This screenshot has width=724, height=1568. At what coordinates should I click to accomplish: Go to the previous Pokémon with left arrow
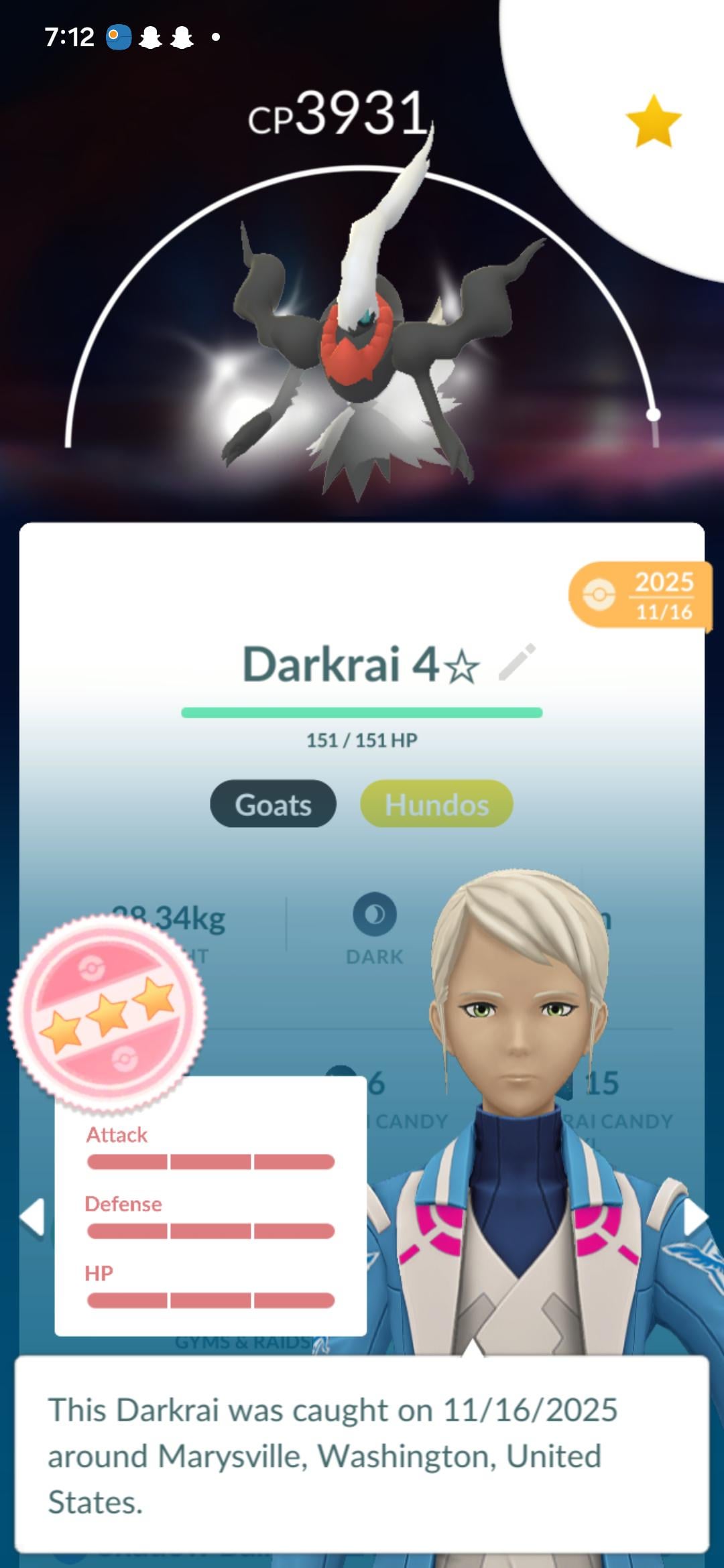point(32,1216)
